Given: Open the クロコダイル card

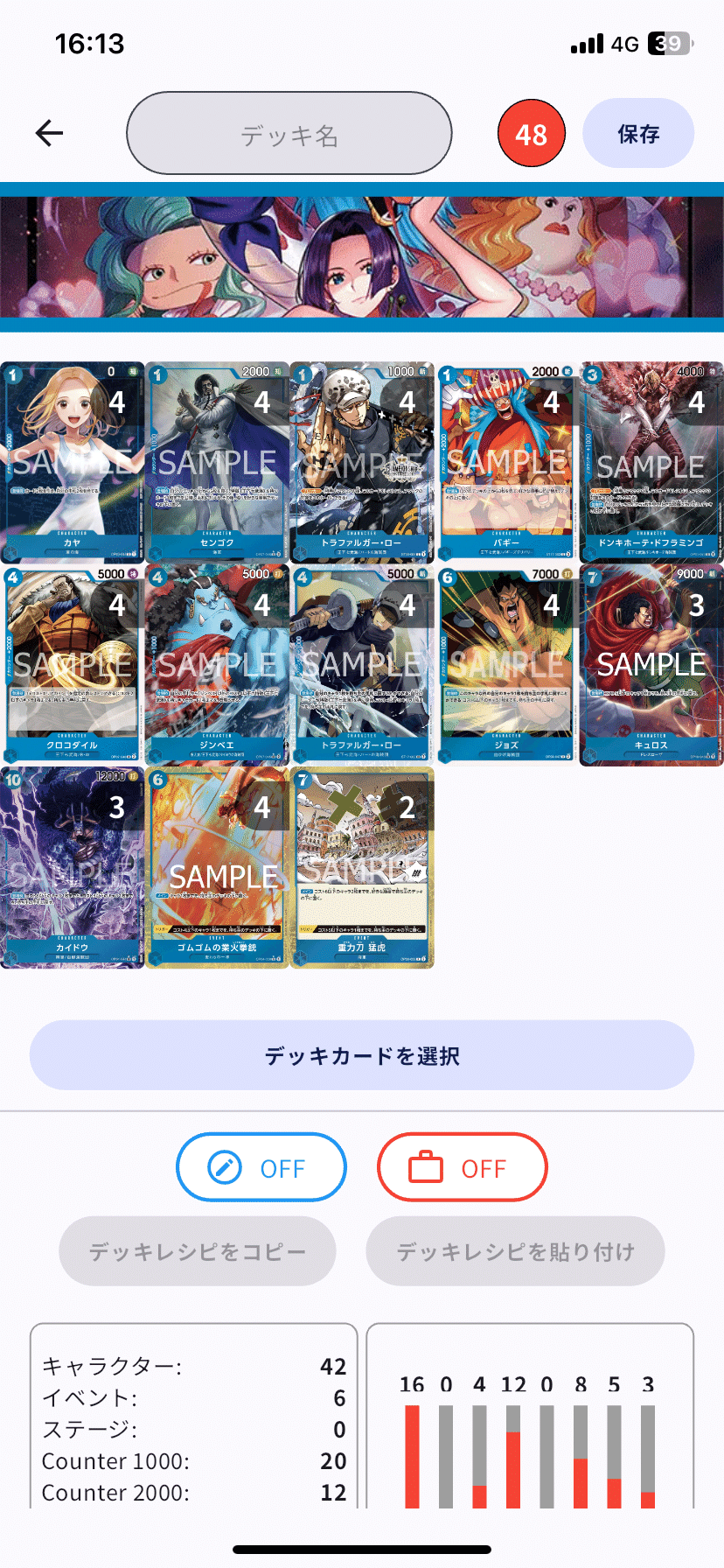Looking at the screenshot, I should pyautogui.click(x=73, y=666).
